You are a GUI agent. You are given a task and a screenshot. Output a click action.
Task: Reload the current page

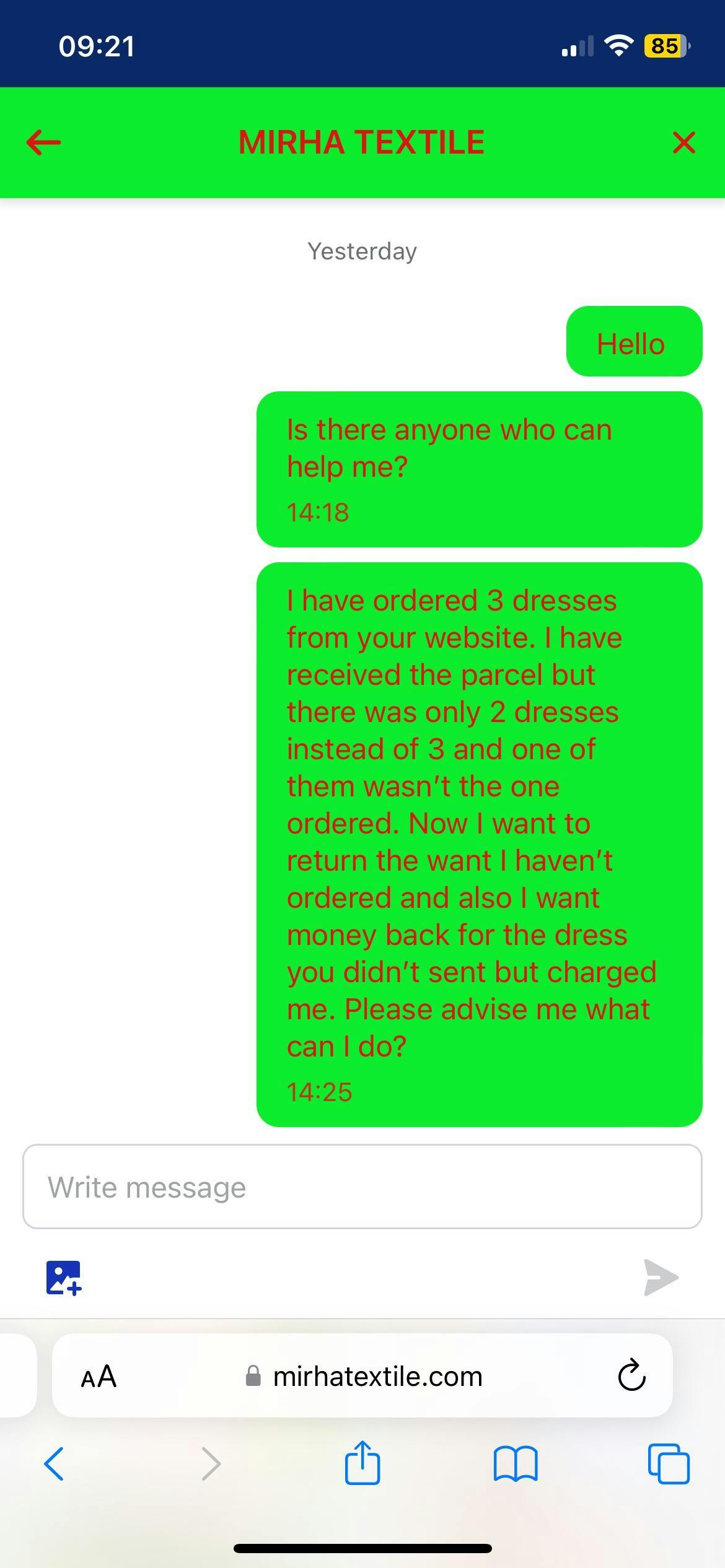click(631, 1376)
